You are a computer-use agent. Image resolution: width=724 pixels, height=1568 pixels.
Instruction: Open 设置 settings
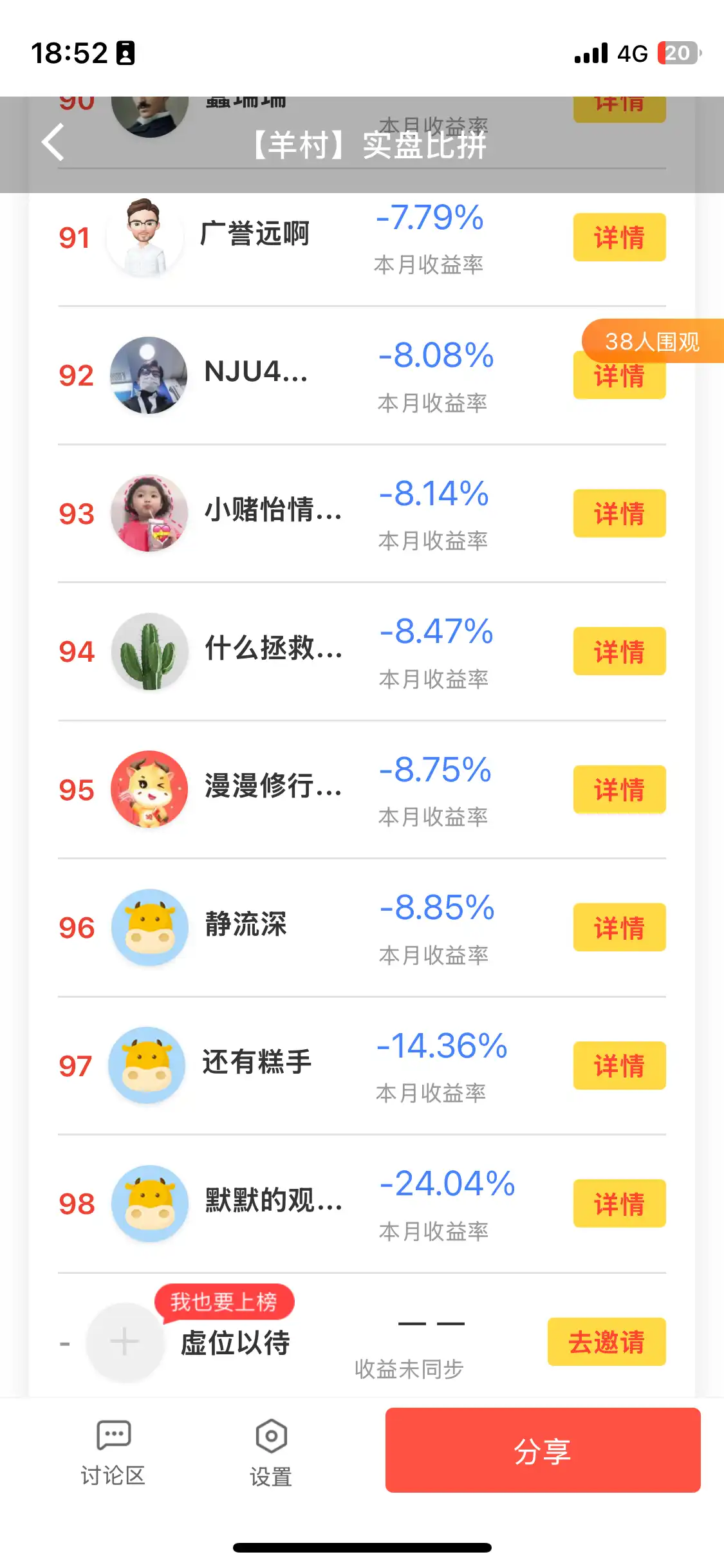coord(271,1453)
